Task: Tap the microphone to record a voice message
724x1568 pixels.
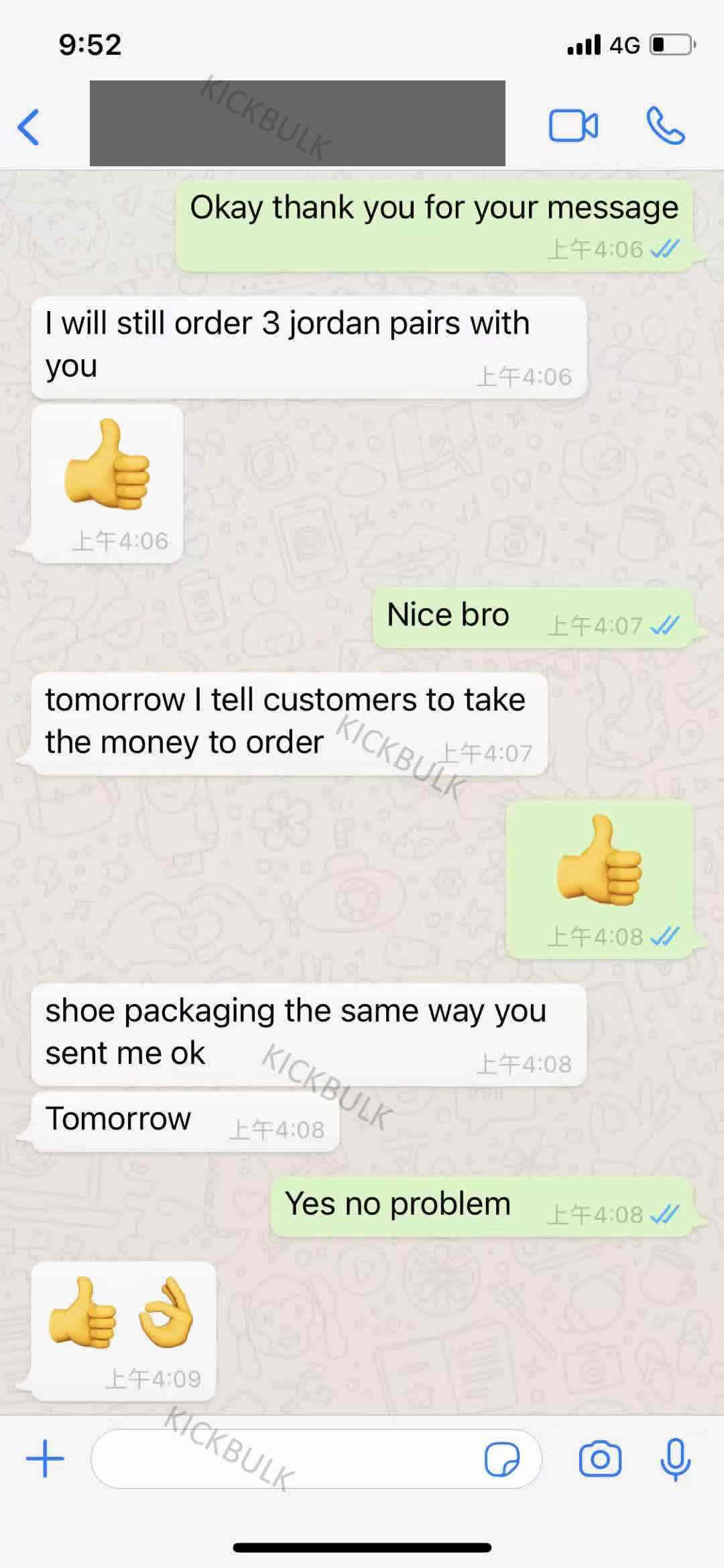Action: [675, 1459]
